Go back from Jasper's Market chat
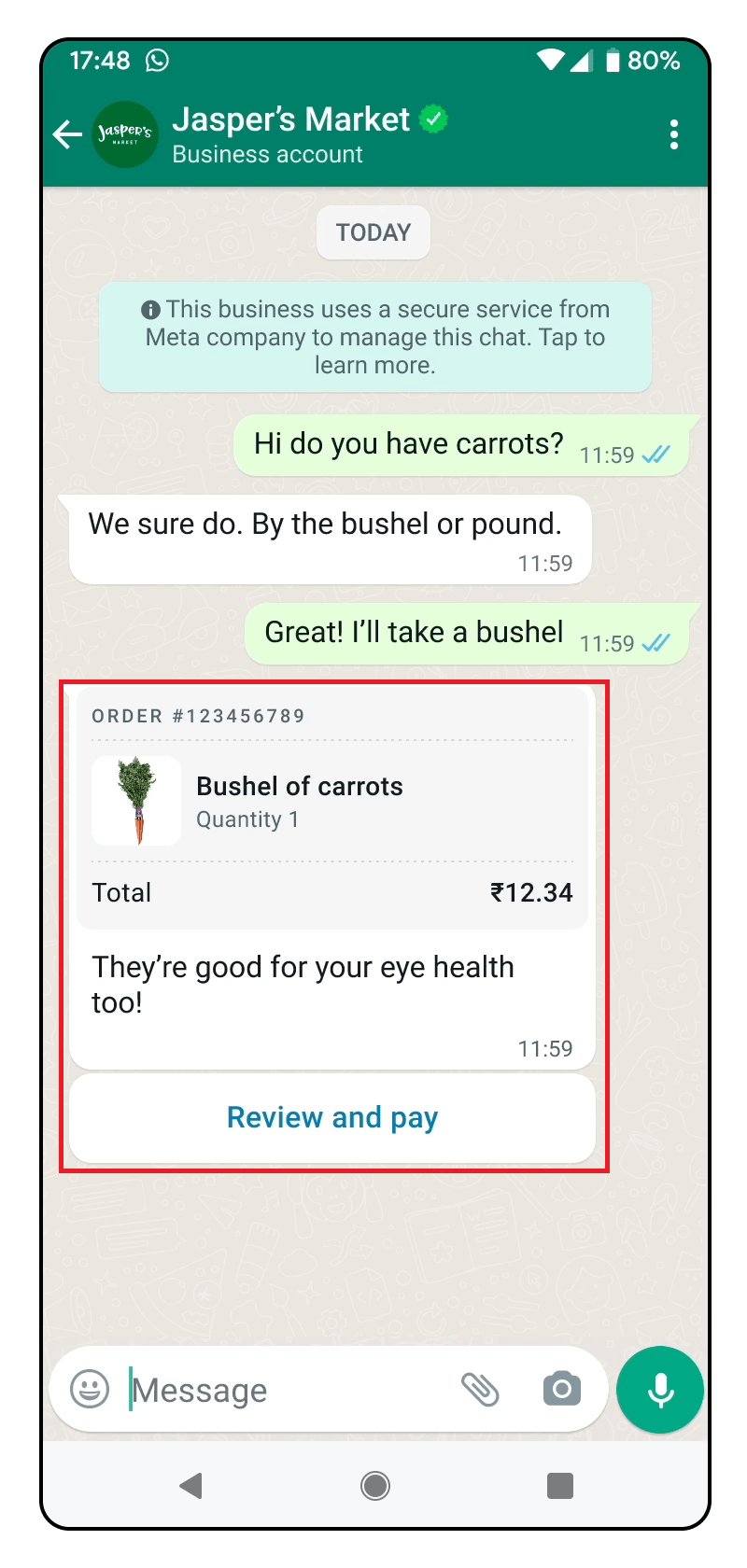 click(67, 135)
